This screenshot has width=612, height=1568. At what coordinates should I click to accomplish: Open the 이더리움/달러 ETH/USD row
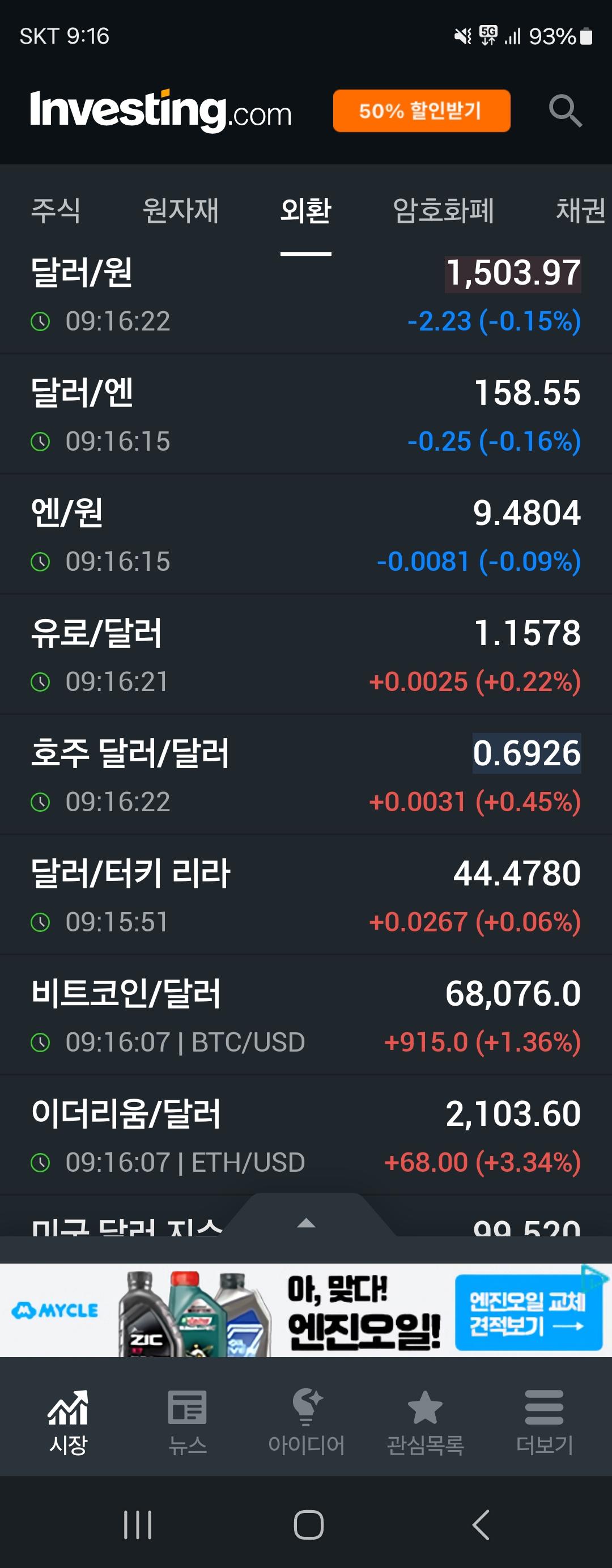pos(305,1136)
